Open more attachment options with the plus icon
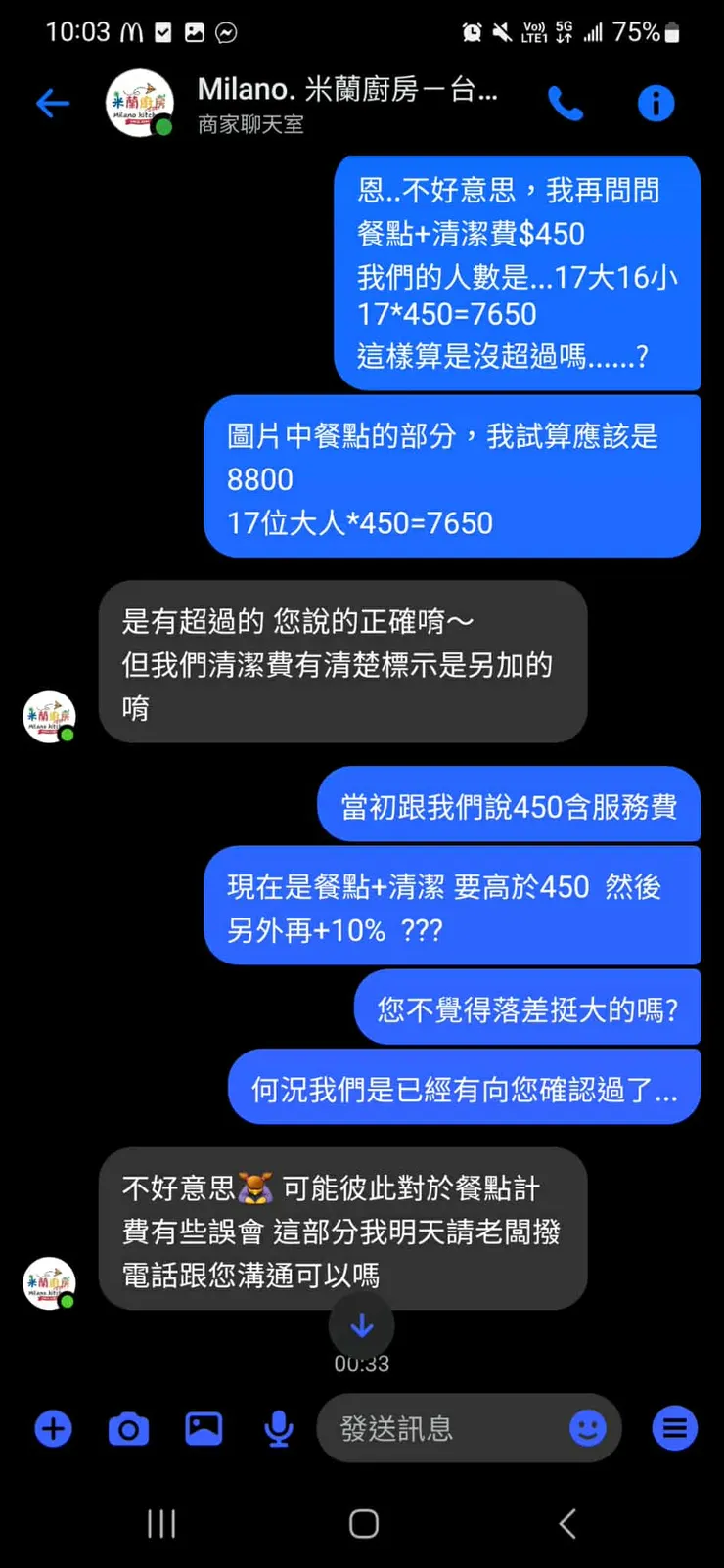Viewport: 724px width, 1568px height. point(53,1428)
